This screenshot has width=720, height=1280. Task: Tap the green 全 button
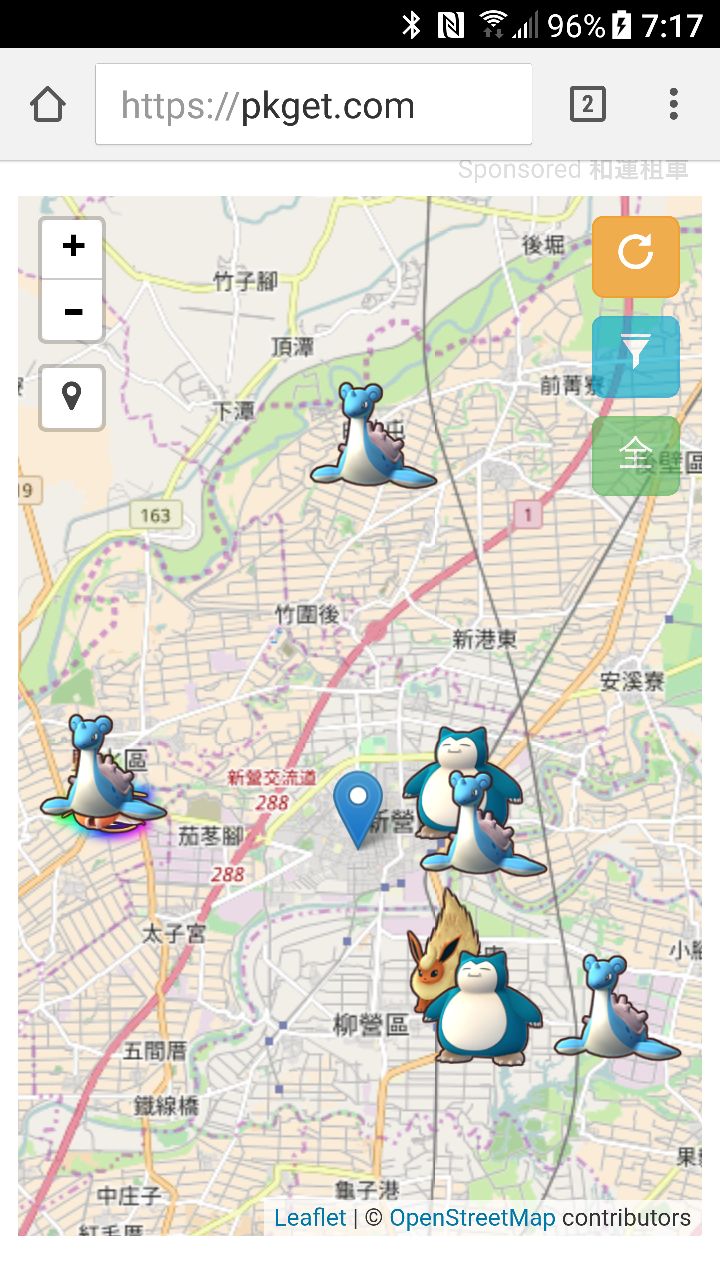click(635, 456)
